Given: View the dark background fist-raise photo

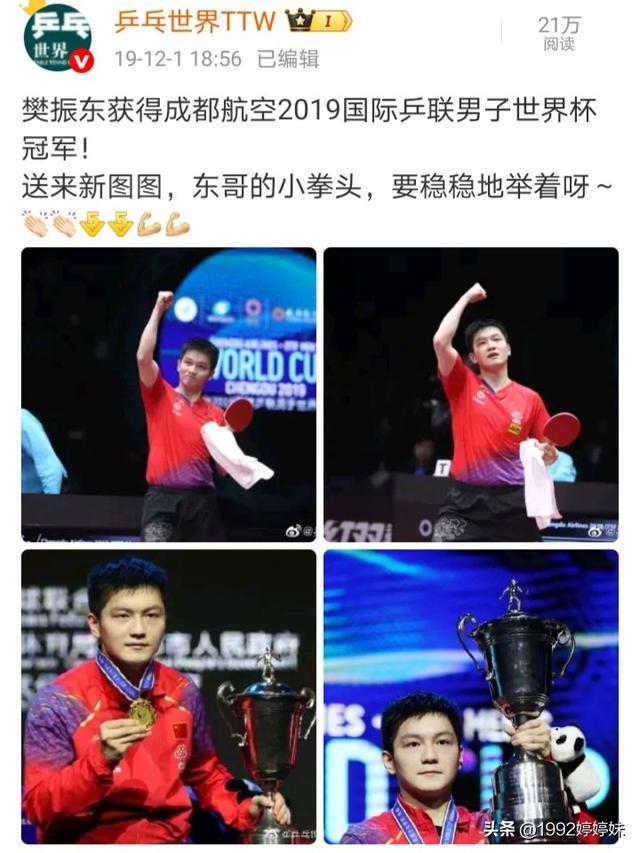Looking at the screenshot, I should tap(470, 394).
